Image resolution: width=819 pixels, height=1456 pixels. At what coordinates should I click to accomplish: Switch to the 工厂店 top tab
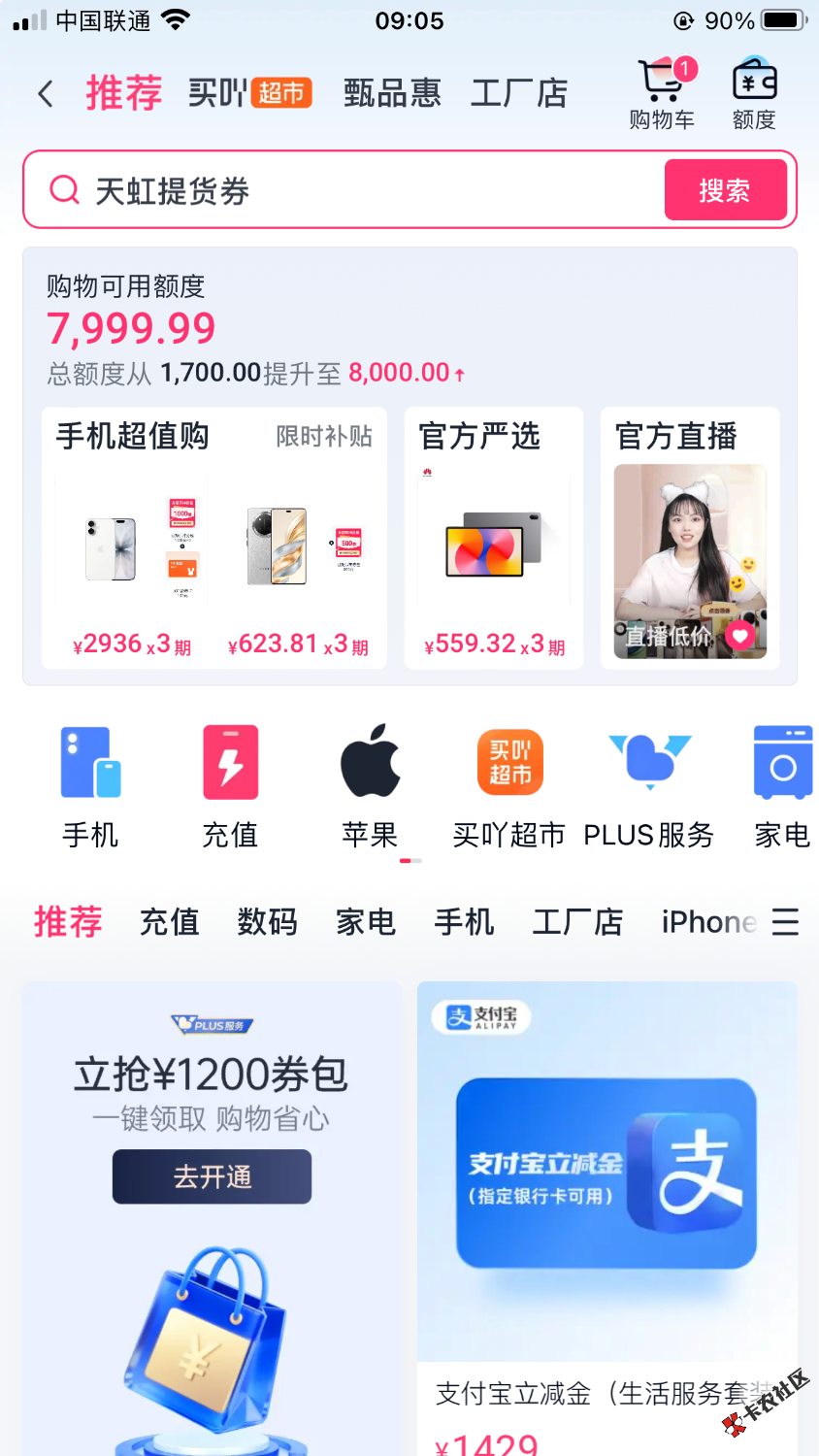pos(518,93)
